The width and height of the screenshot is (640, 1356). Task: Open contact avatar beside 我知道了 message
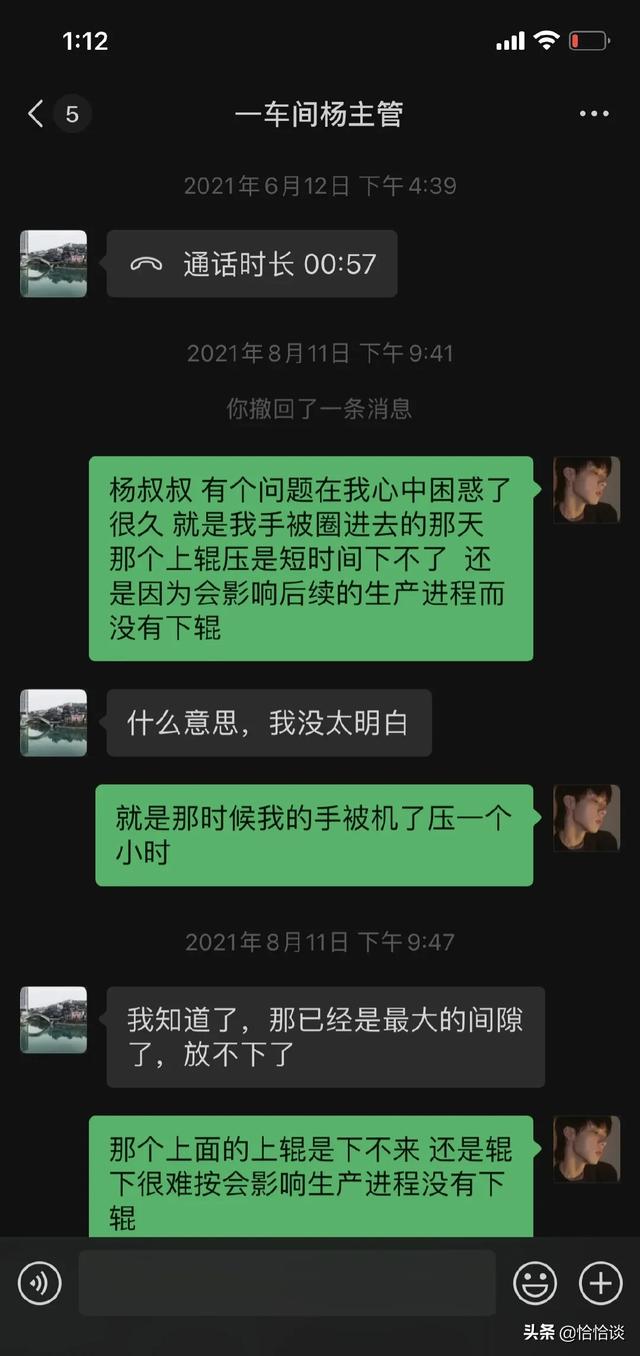pos(54,1020)
